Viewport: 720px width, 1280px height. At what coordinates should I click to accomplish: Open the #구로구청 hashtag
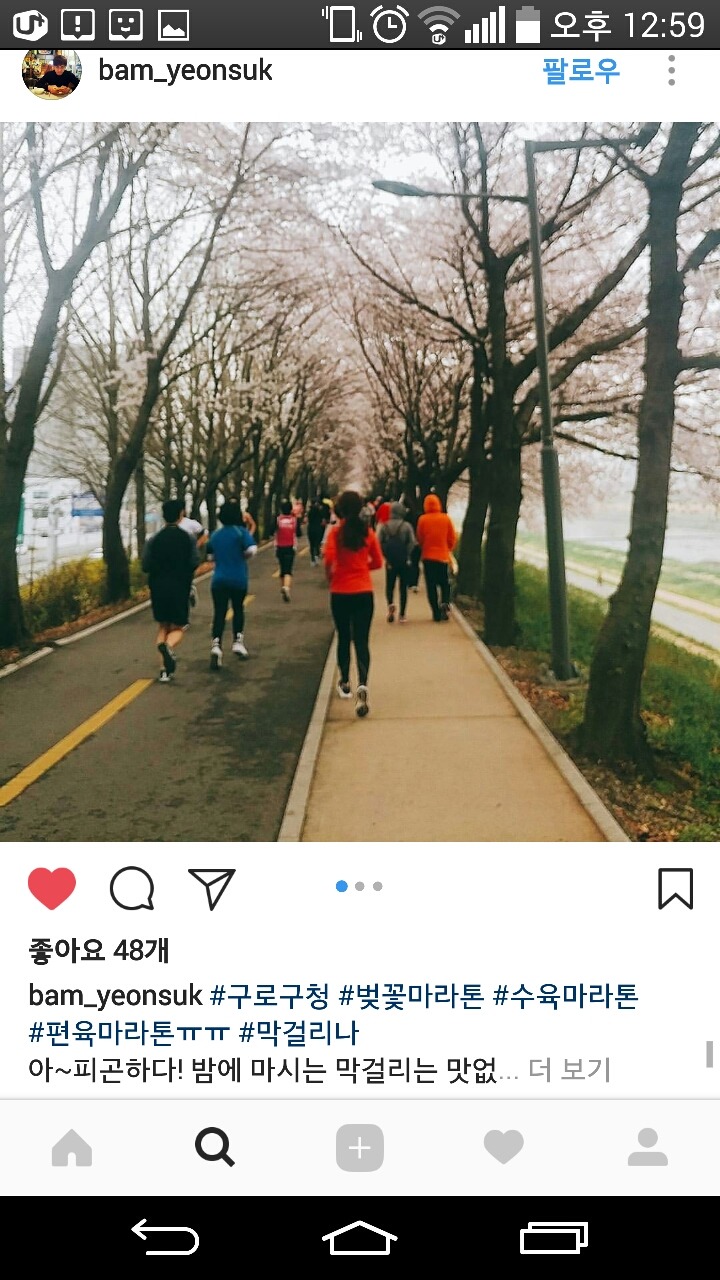(x=269, y=996)
